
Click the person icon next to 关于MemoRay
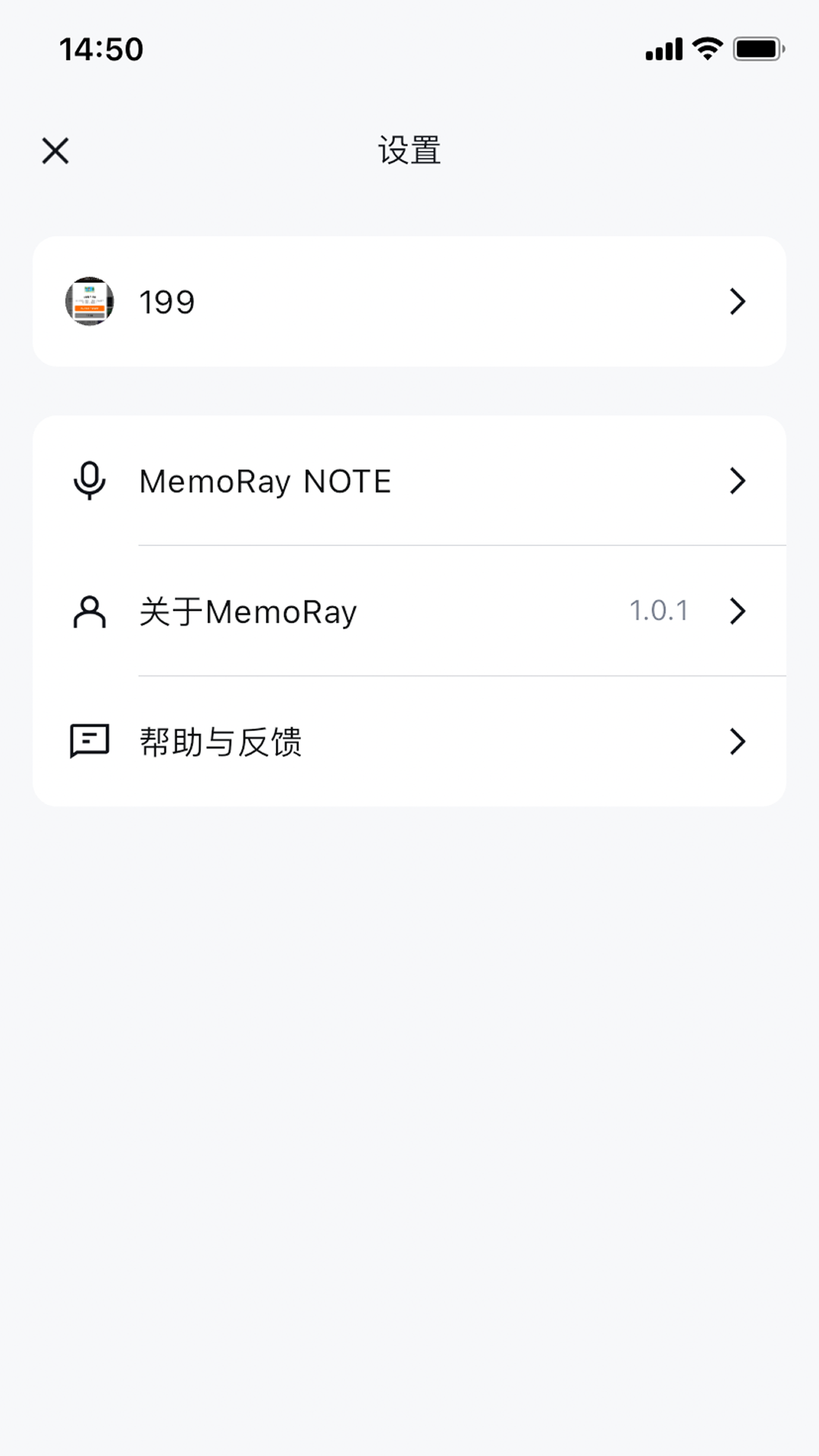coord(89,611)
